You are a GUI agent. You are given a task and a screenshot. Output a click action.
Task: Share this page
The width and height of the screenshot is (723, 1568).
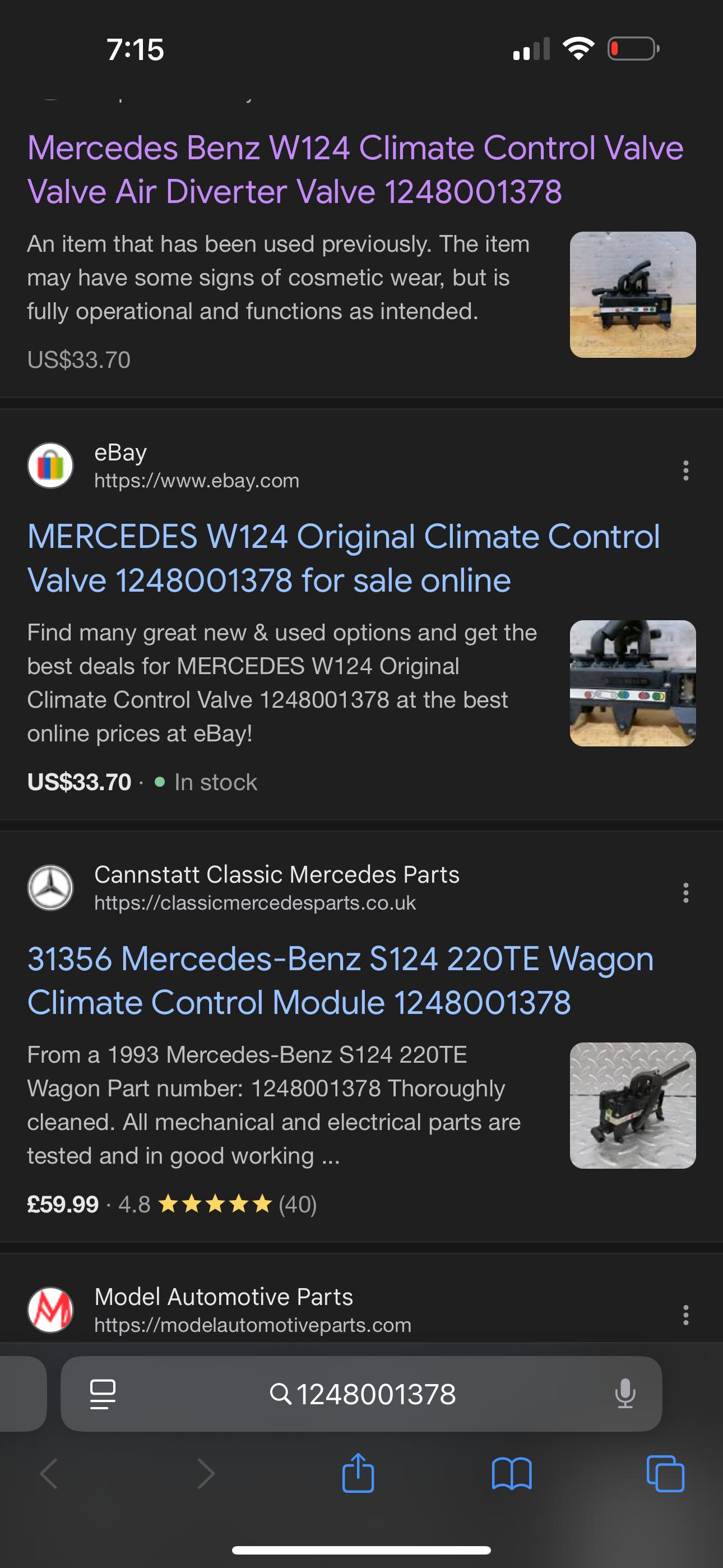358,1473
